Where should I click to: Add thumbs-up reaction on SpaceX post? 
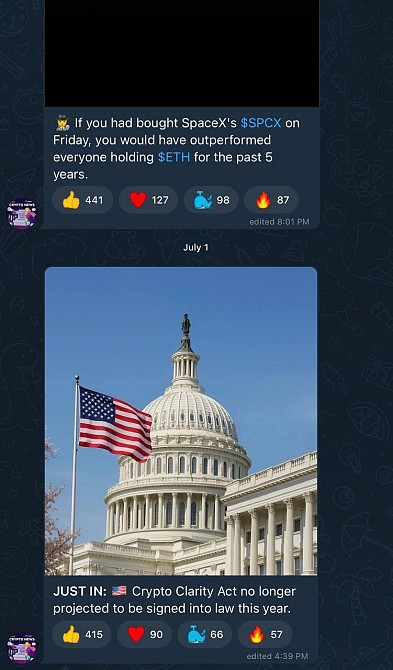(82, 200)
